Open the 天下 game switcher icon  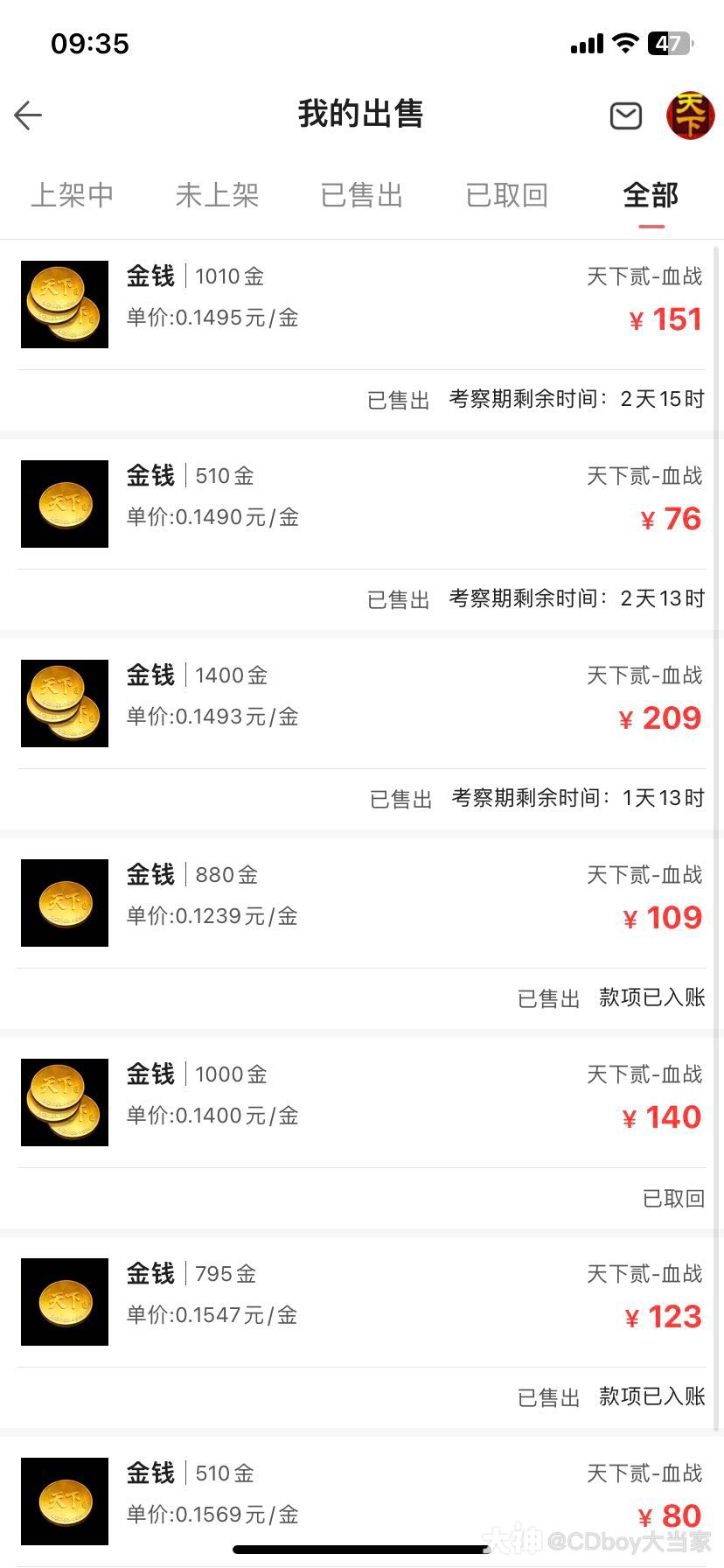(x=690, y=115)
